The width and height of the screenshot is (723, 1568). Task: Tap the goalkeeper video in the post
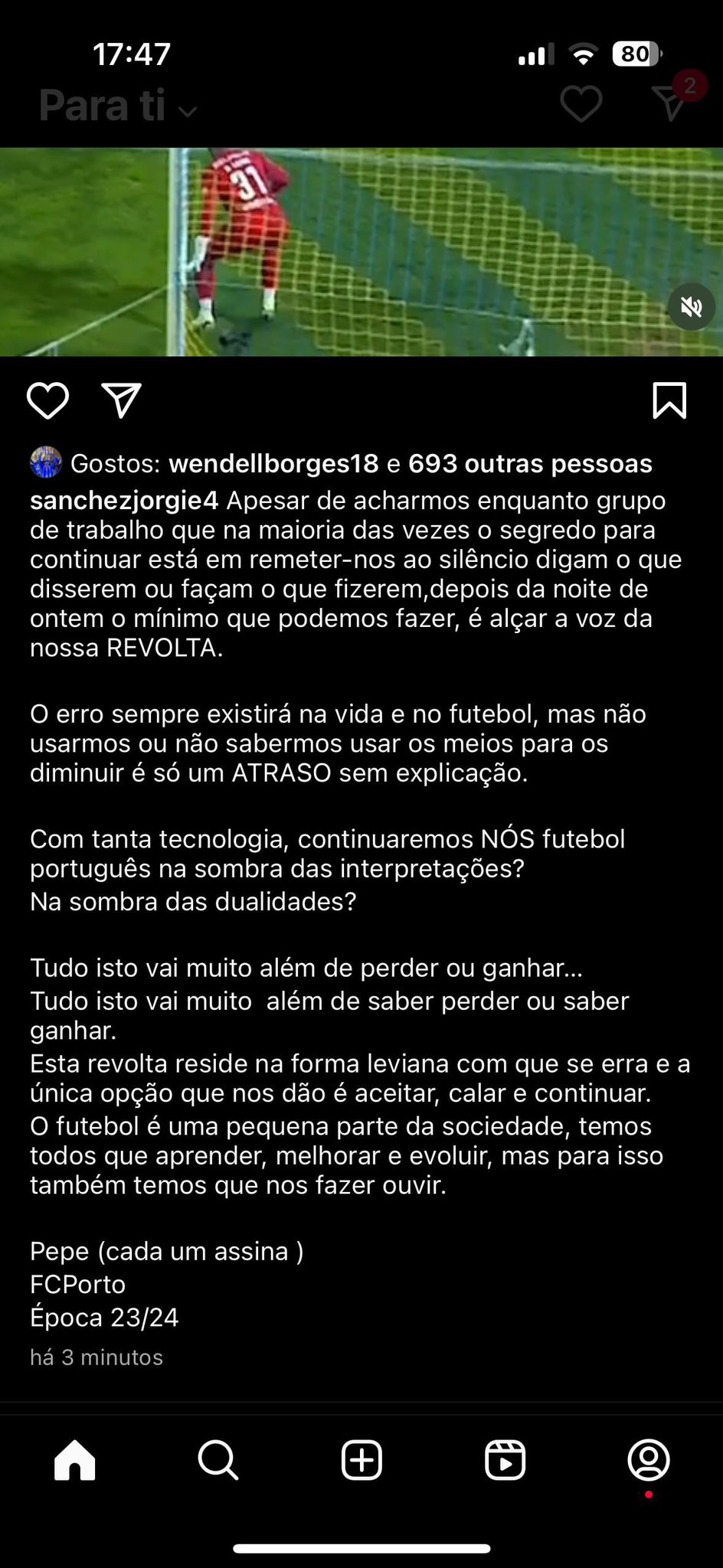(x=360, y=251)
